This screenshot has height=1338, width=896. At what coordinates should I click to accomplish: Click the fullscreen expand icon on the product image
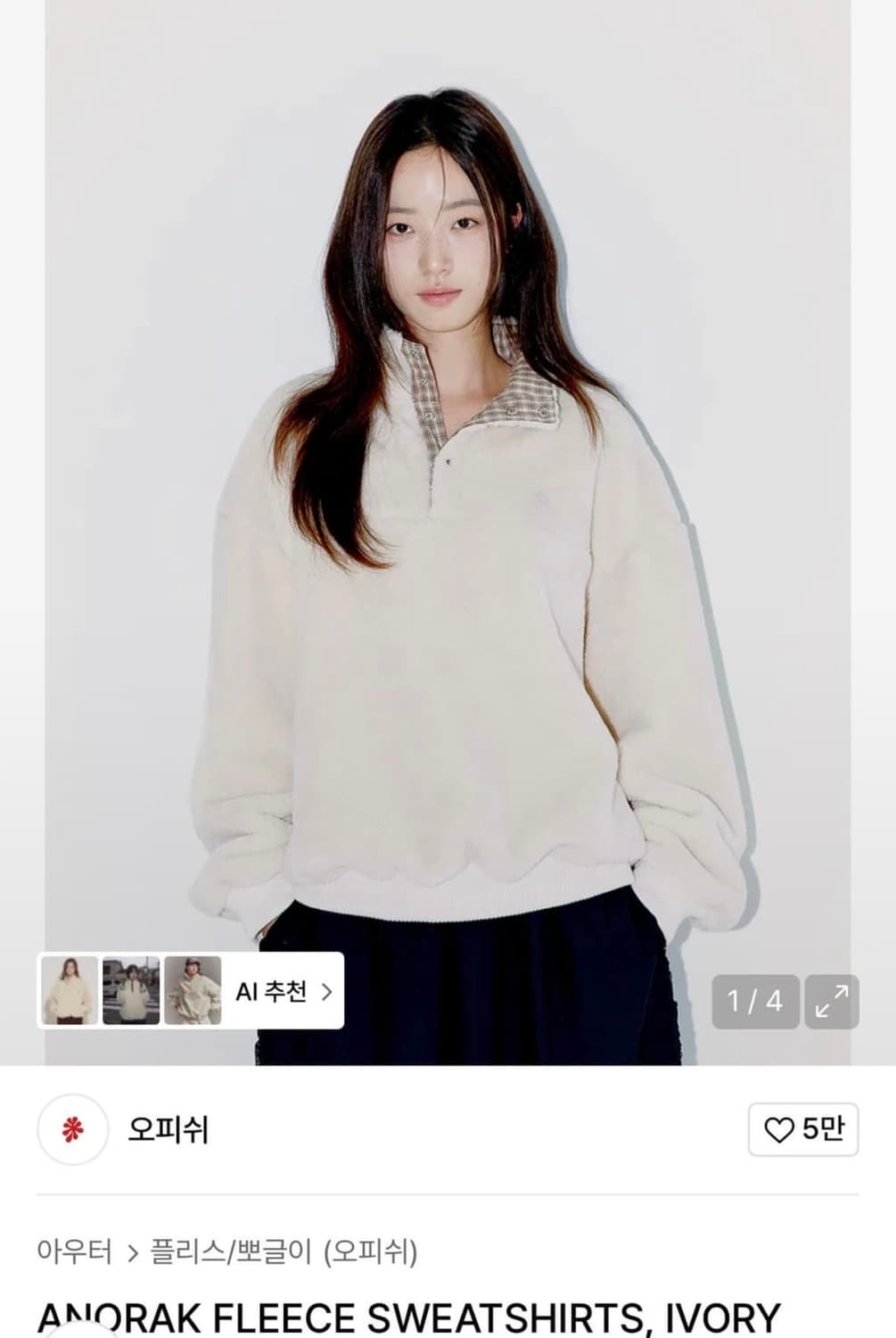tap(834, 1000)
